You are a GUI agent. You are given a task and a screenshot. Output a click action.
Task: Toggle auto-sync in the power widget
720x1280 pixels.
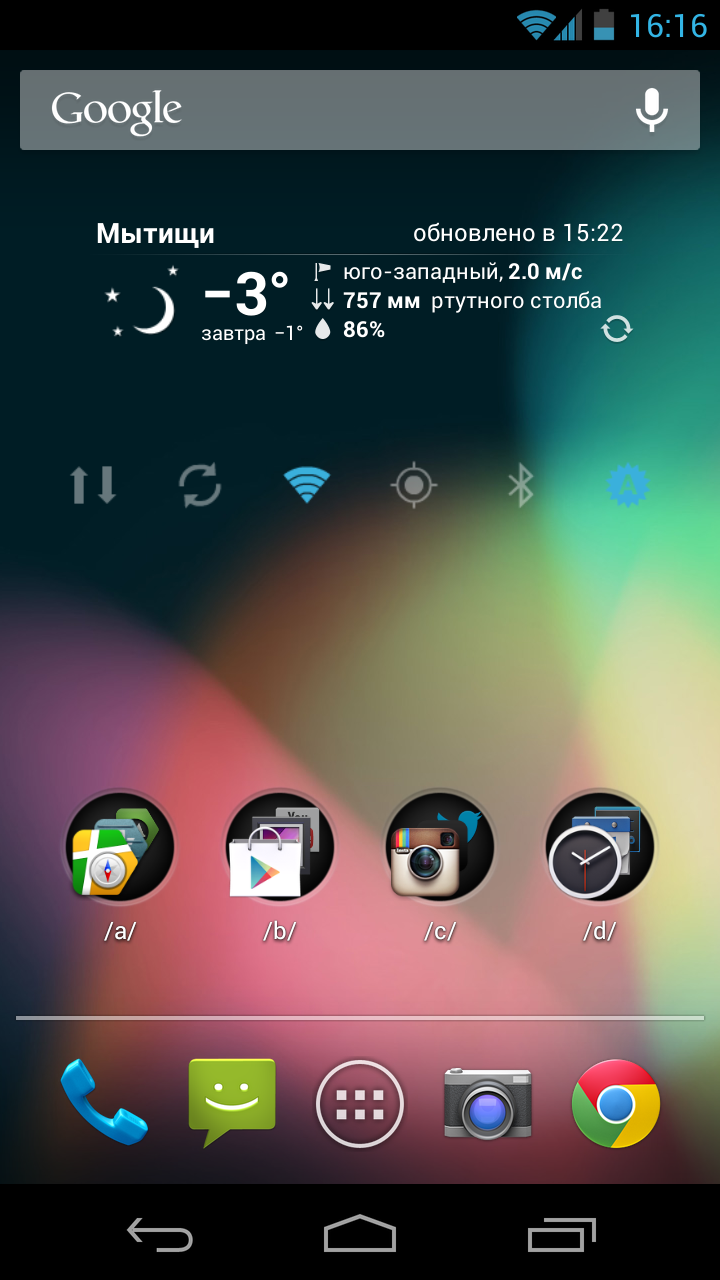coord(200,486)
